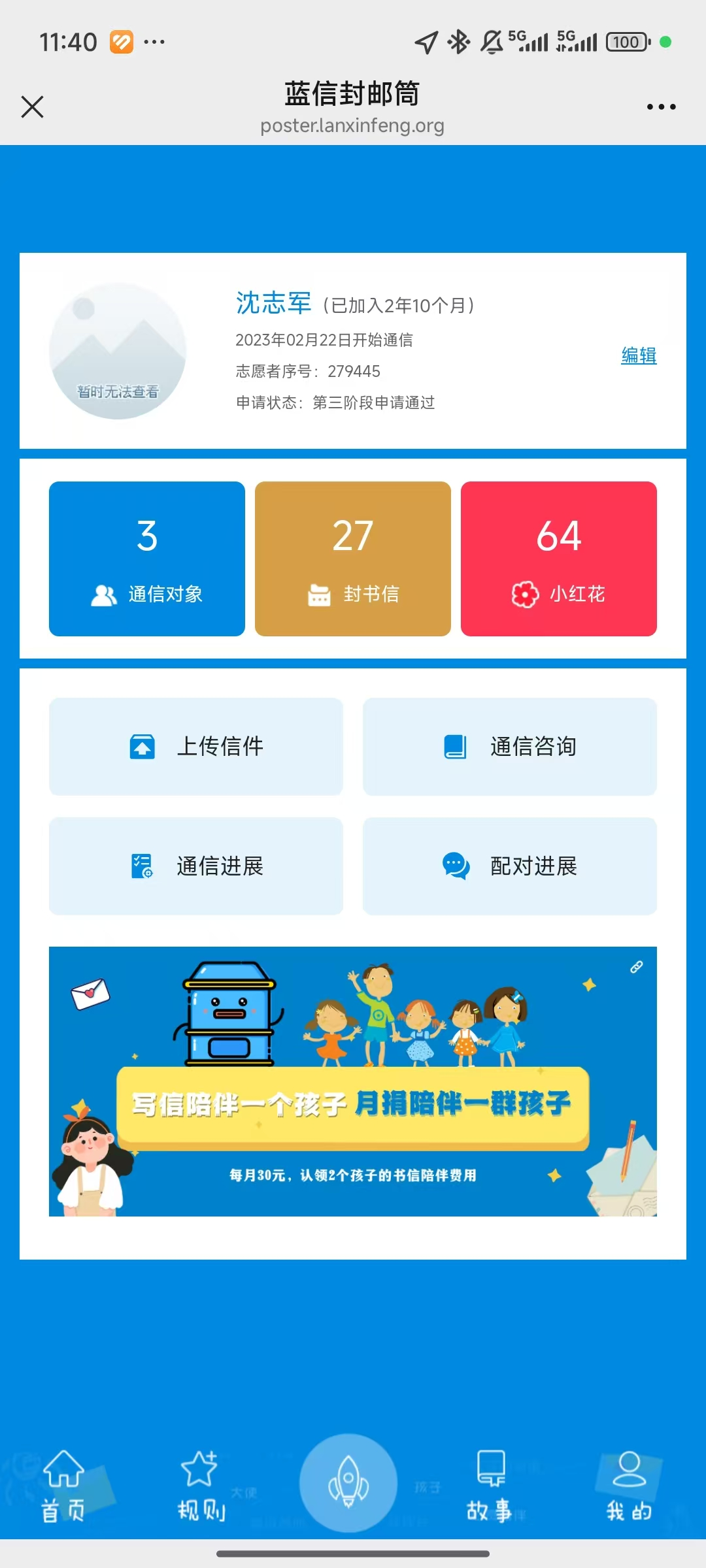Open 通信咨询

pyautogui.click(x=510, y=746)
